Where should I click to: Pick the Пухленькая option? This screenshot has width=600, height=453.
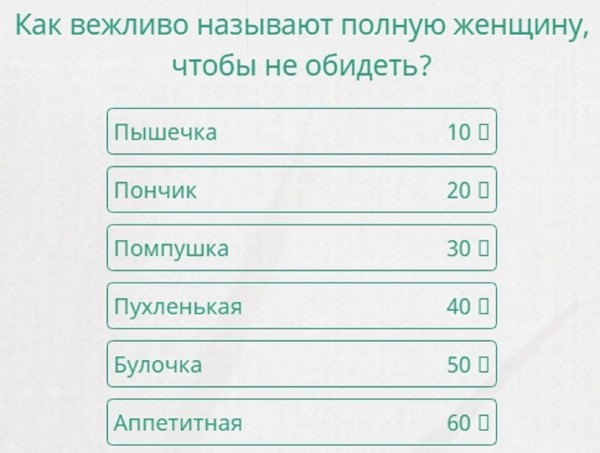[x=301, y=306]
